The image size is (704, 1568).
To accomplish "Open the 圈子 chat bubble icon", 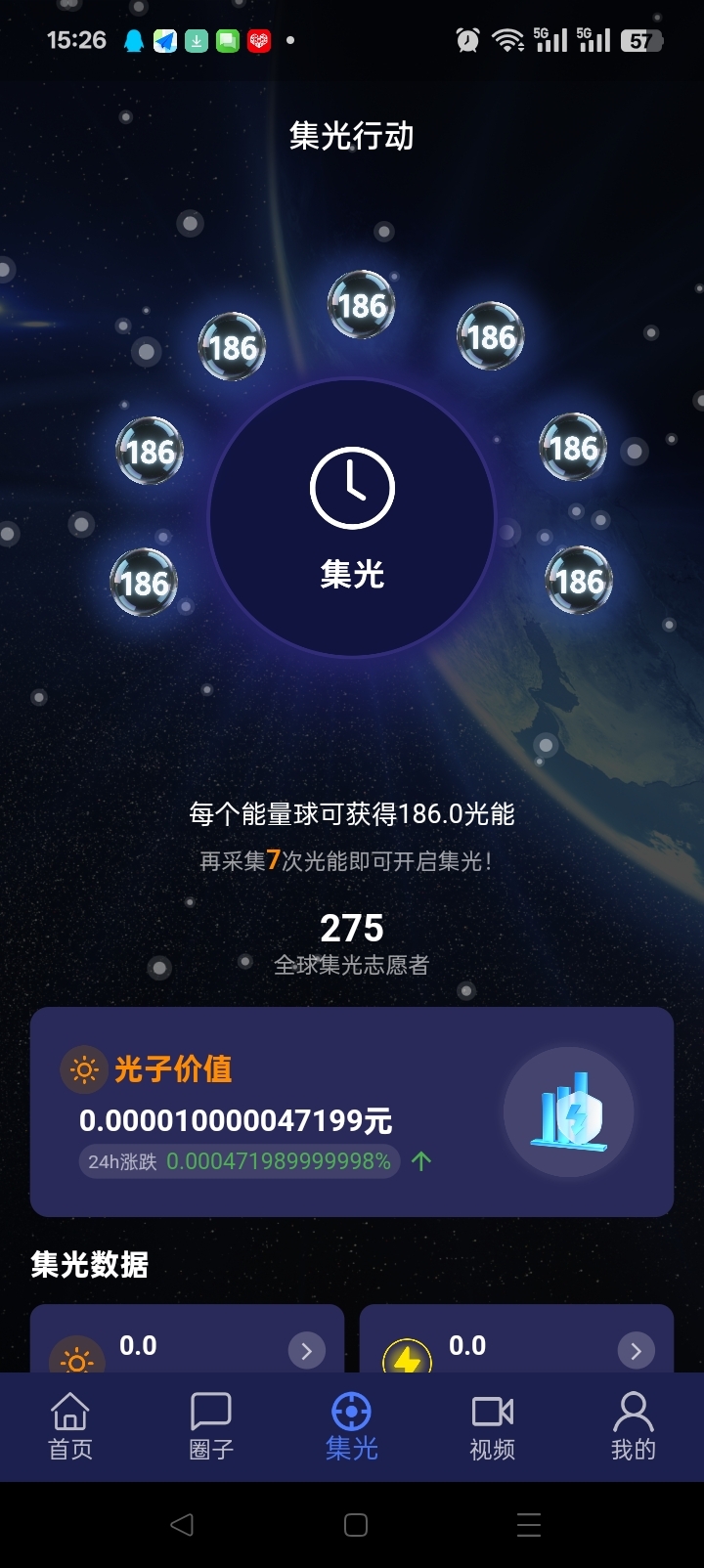I will pos(211,1412).
